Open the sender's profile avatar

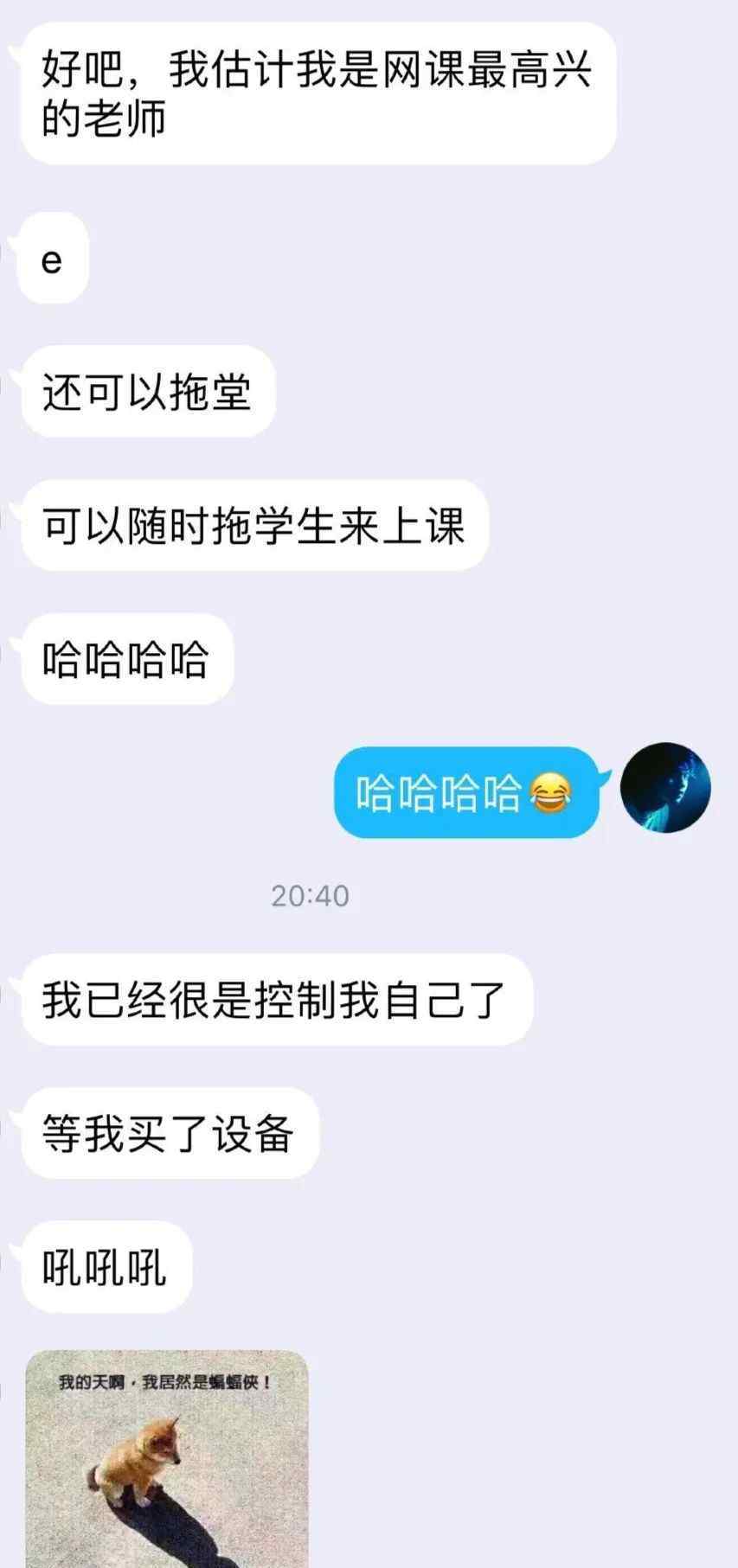(x=665, y=787)
